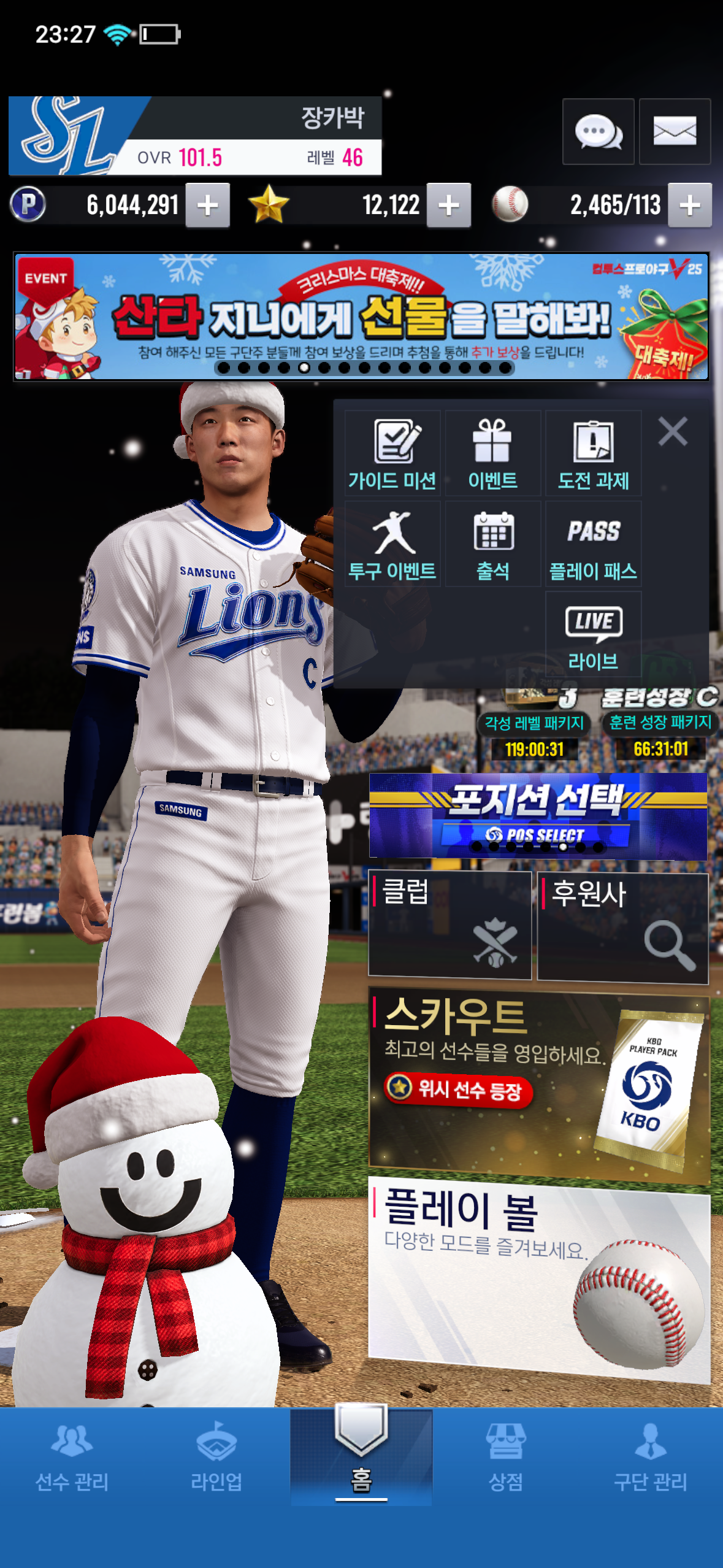Image resolution: width=723 pixels, height=1568 pixels.
Task: Add more points with the plus button
Action: pyautogui.click(x=208, y=205)
